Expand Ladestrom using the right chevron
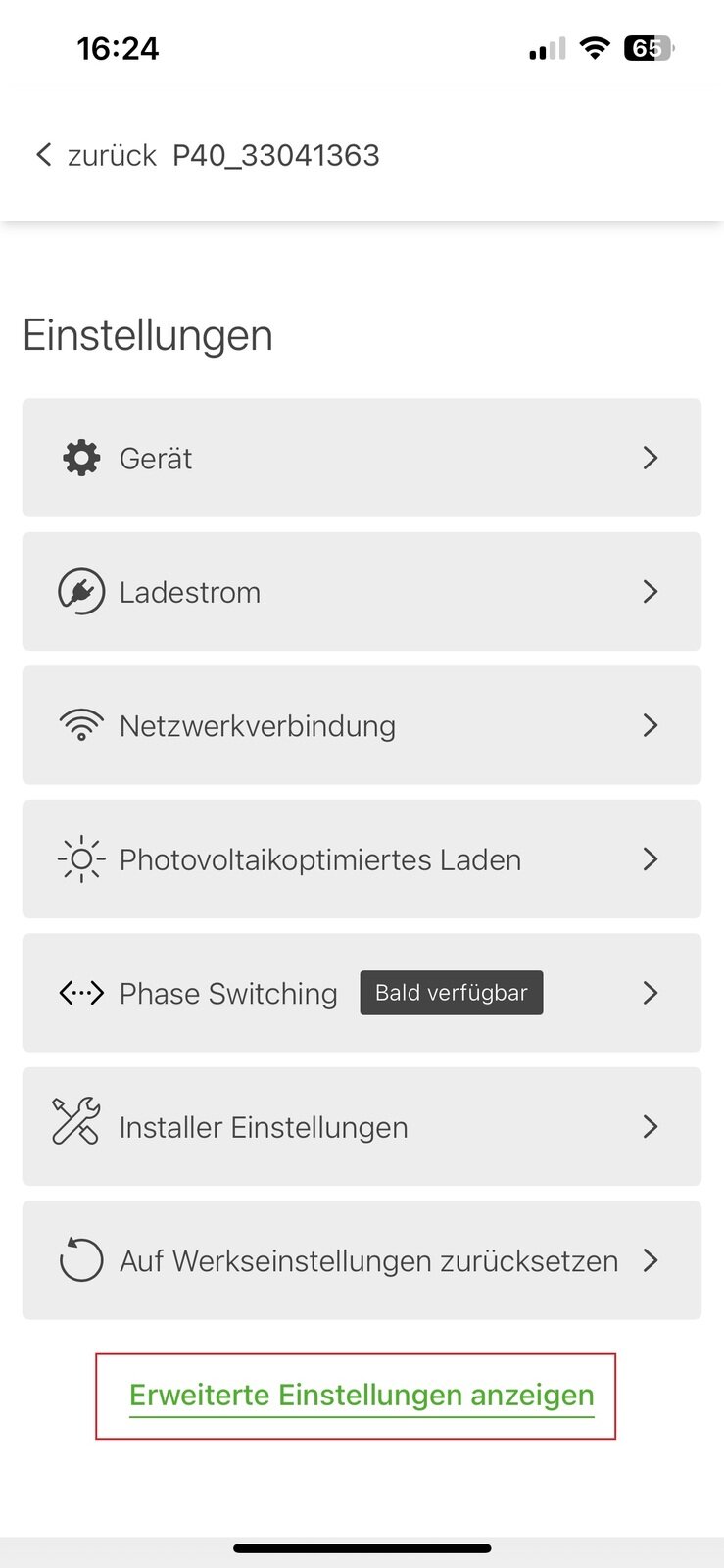Viewport: 724px width, 1568px height. (x=650, y=591)
